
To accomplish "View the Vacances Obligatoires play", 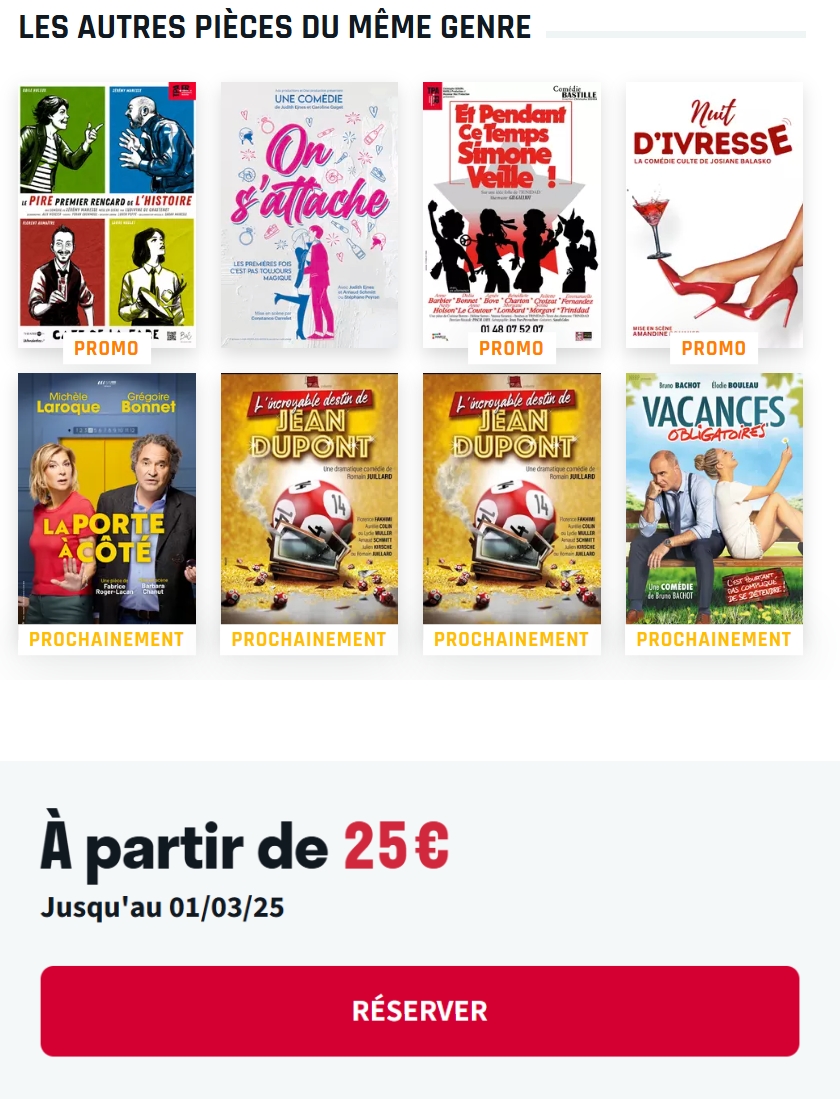I will pyautogui.click(x=714, y=498).
